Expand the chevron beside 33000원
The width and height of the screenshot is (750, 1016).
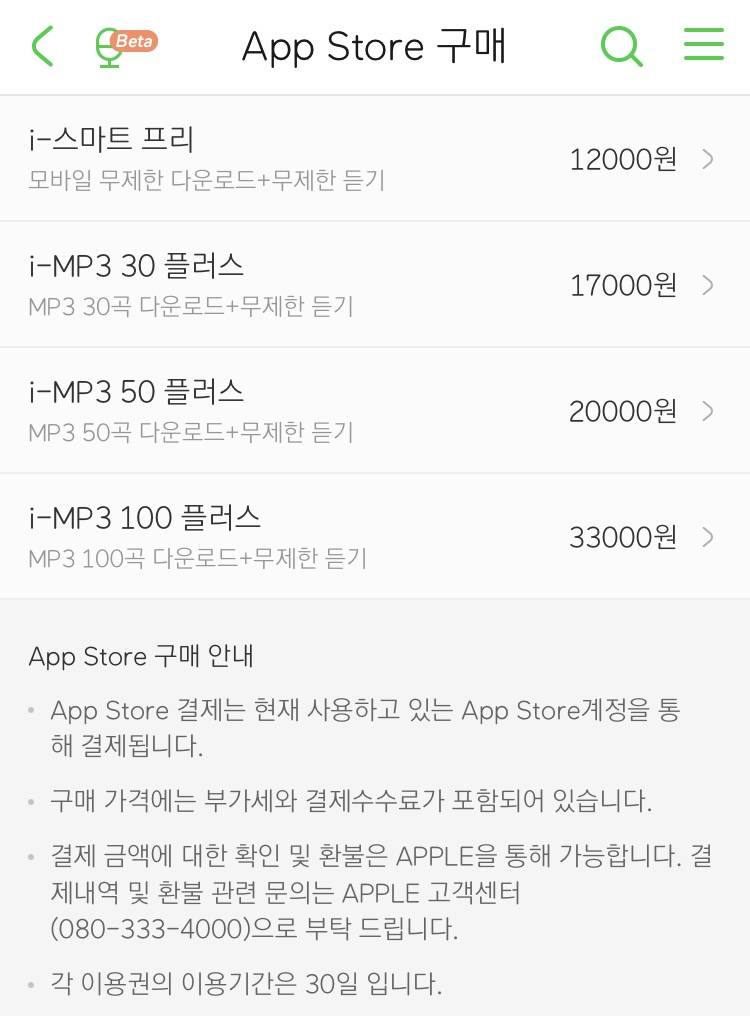709,536
